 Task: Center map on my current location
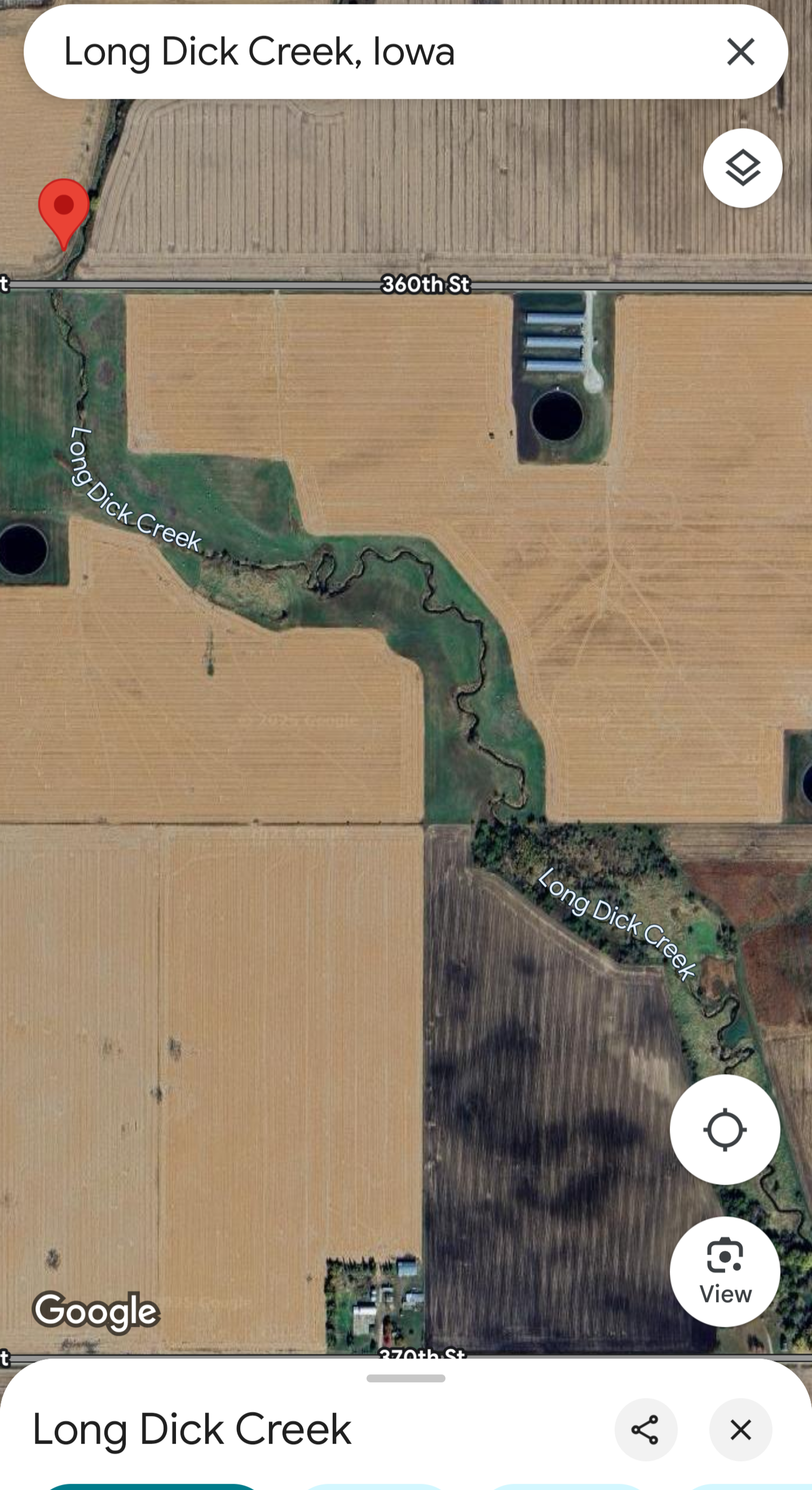pyautogui.click(x=725, y=1129)
